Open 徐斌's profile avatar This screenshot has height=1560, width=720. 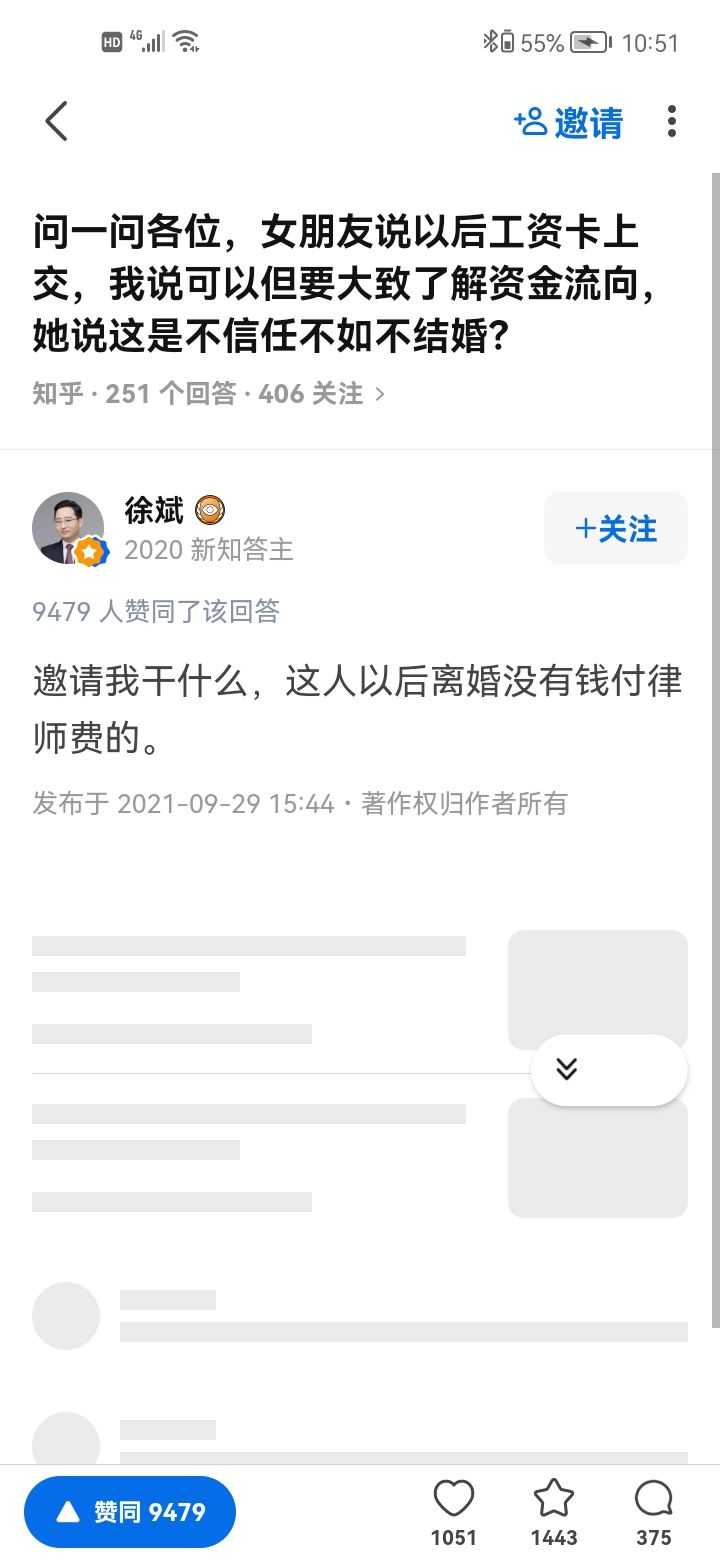pos(68,528)
